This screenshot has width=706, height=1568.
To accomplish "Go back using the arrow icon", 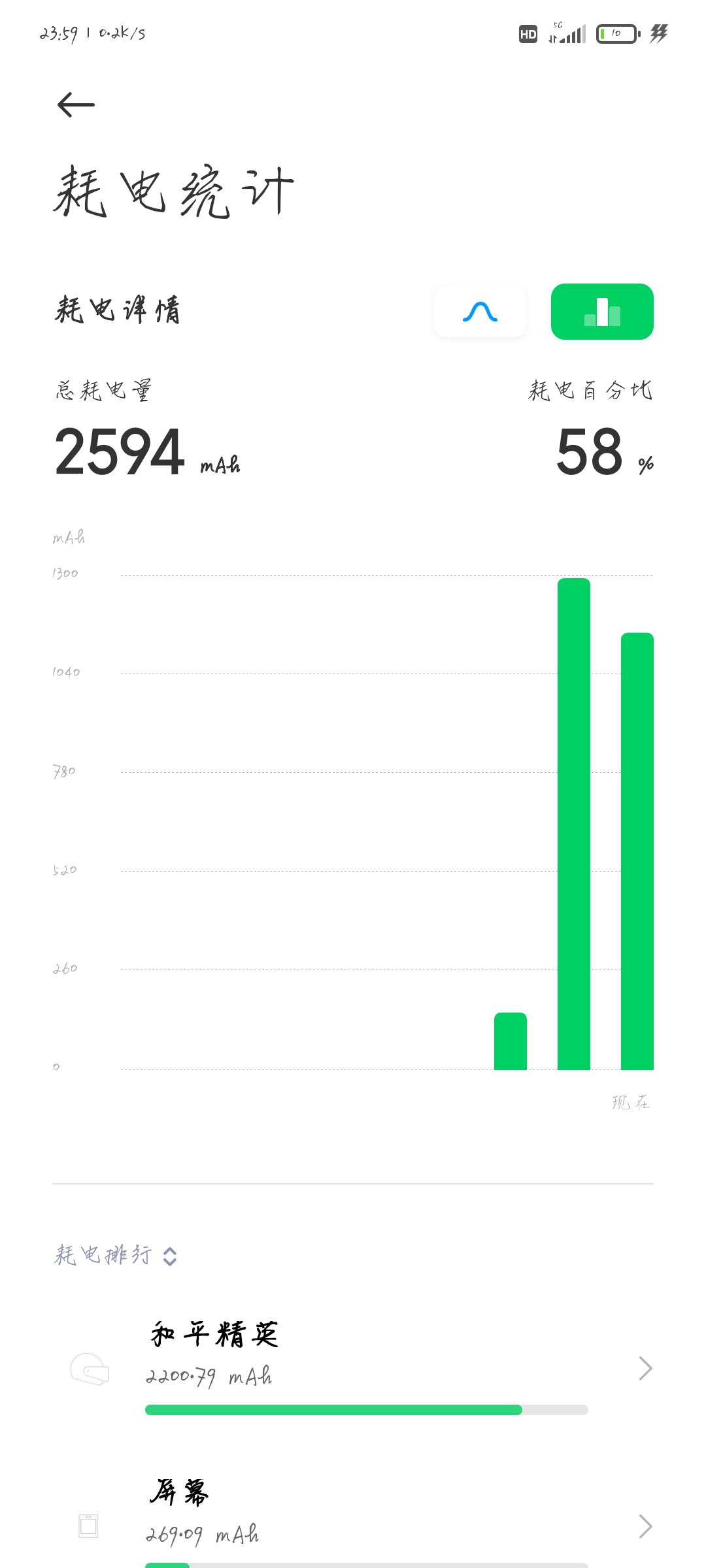I will 76,105.
